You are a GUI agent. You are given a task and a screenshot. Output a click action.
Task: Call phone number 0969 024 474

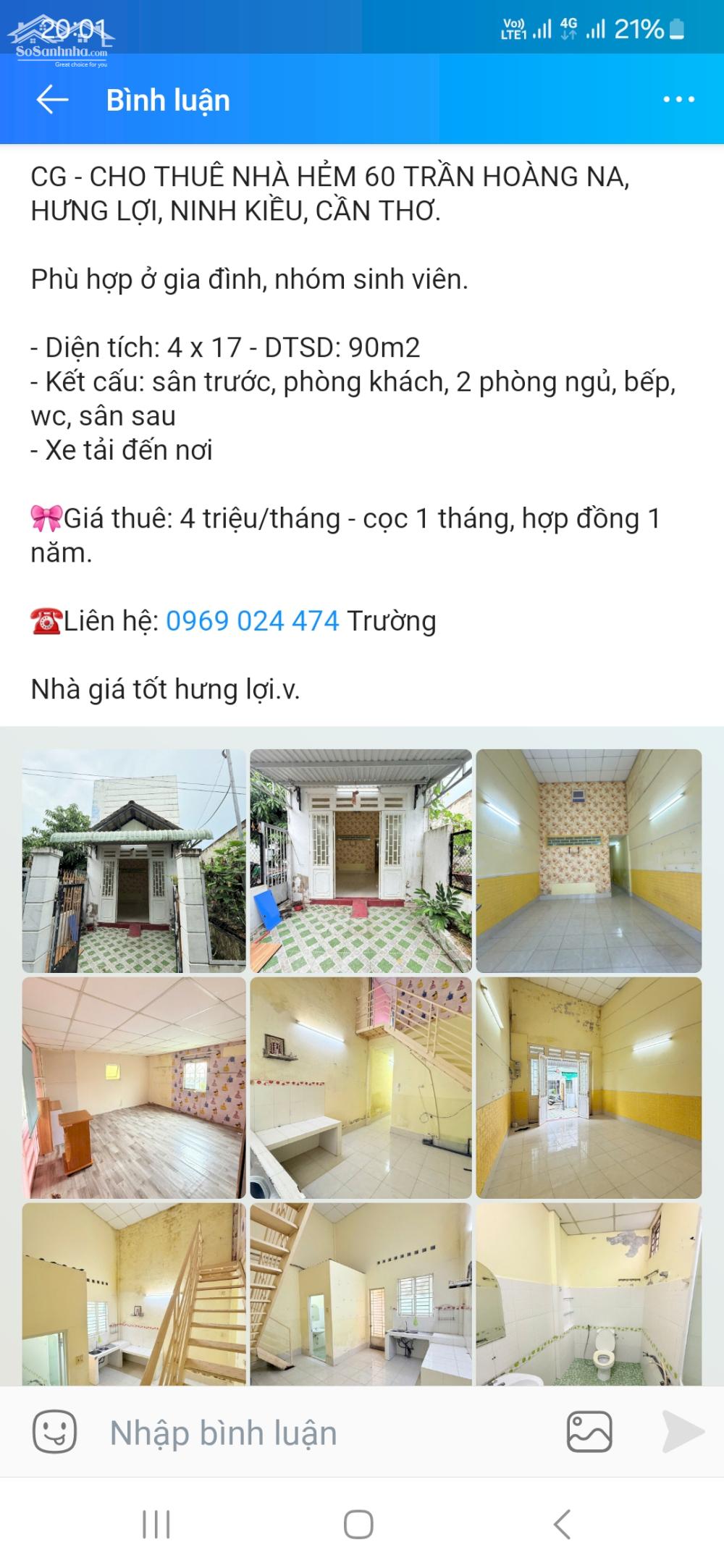[252, 620]
